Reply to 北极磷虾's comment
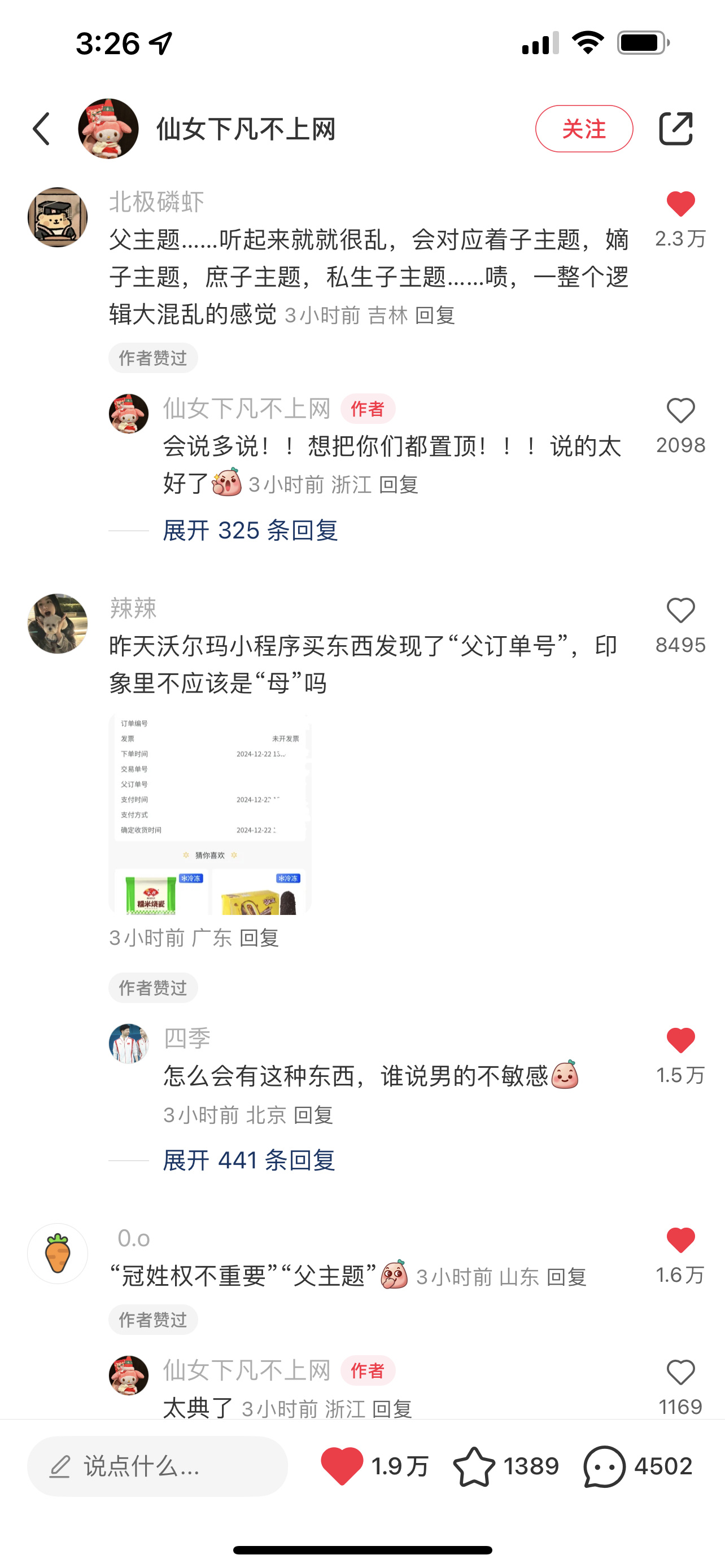This screenshot has width=725, height=1568. (435, 316)
